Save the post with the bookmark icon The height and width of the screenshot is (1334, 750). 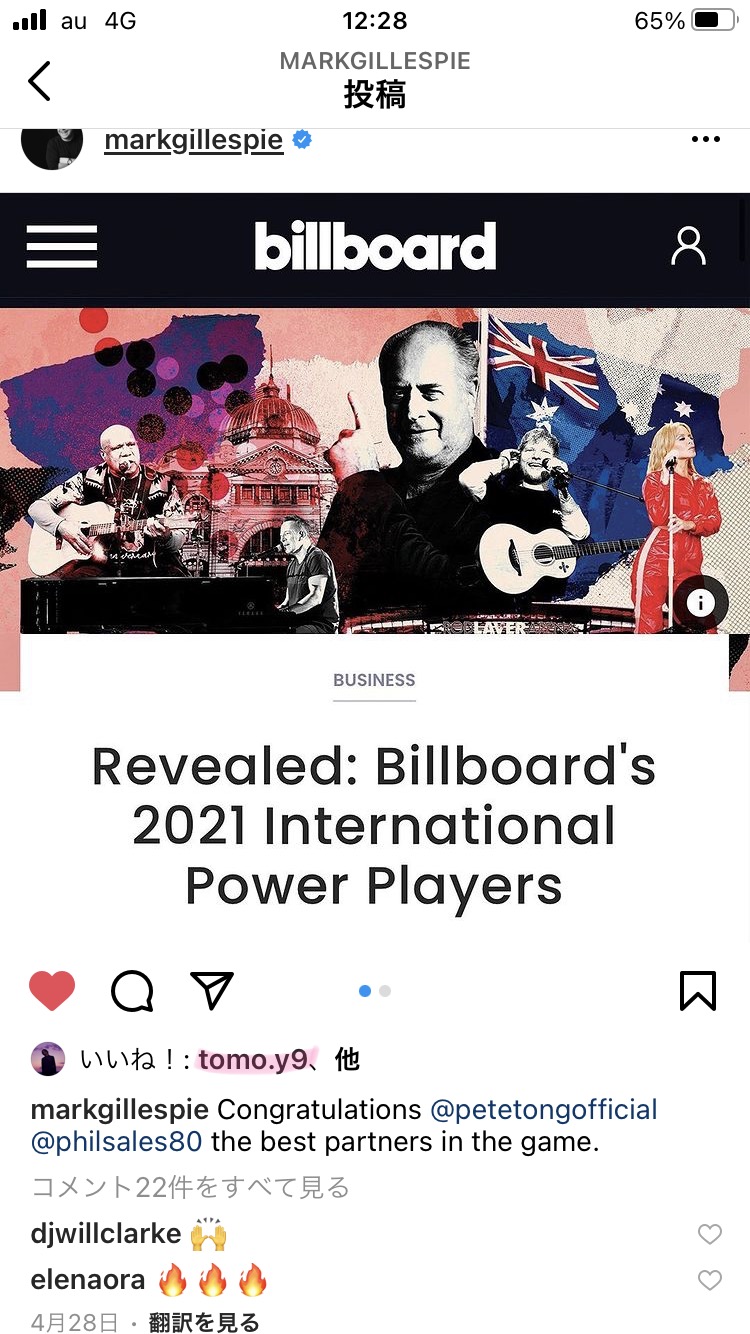pyautogui.click(x=698, y=991)
